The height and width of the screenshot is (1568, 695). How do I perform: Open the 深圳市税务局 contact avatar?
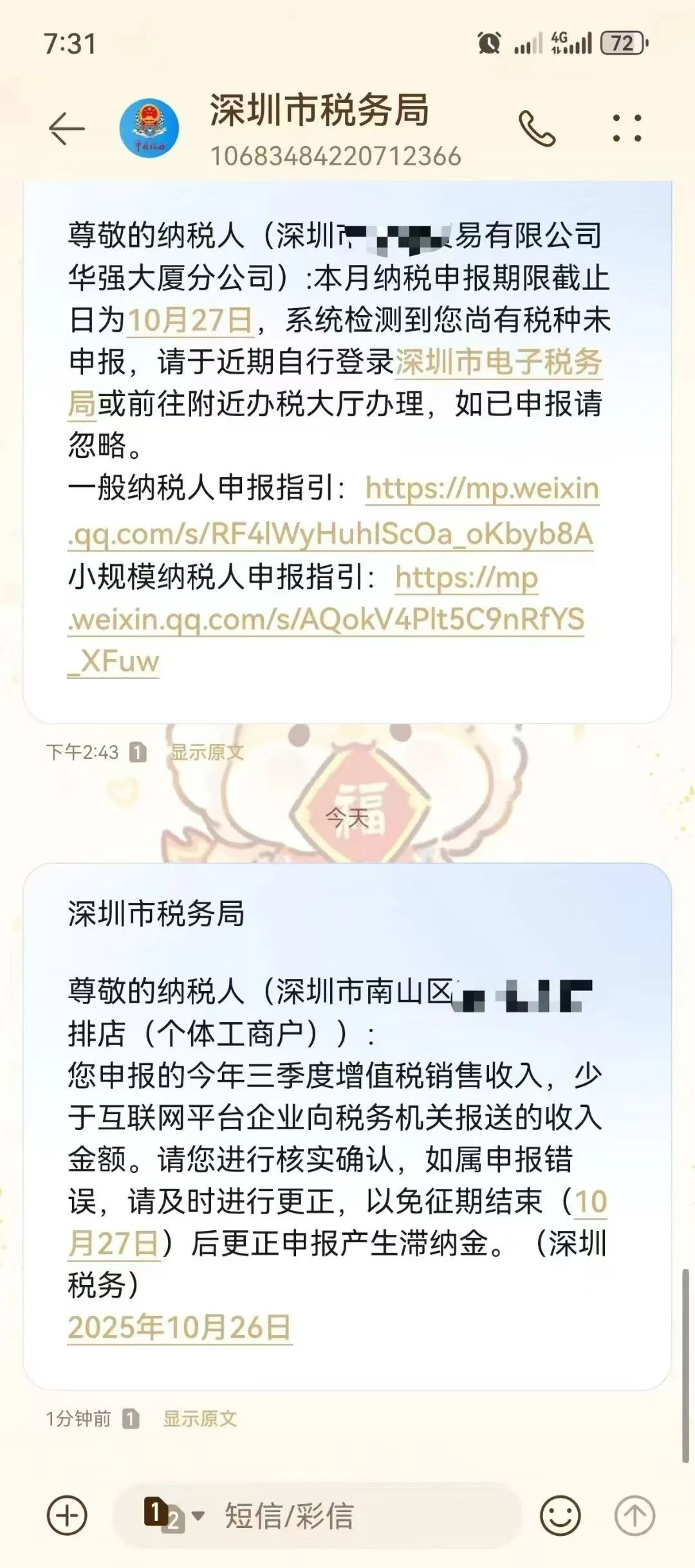pyautogui.click(x=149, y=129)
